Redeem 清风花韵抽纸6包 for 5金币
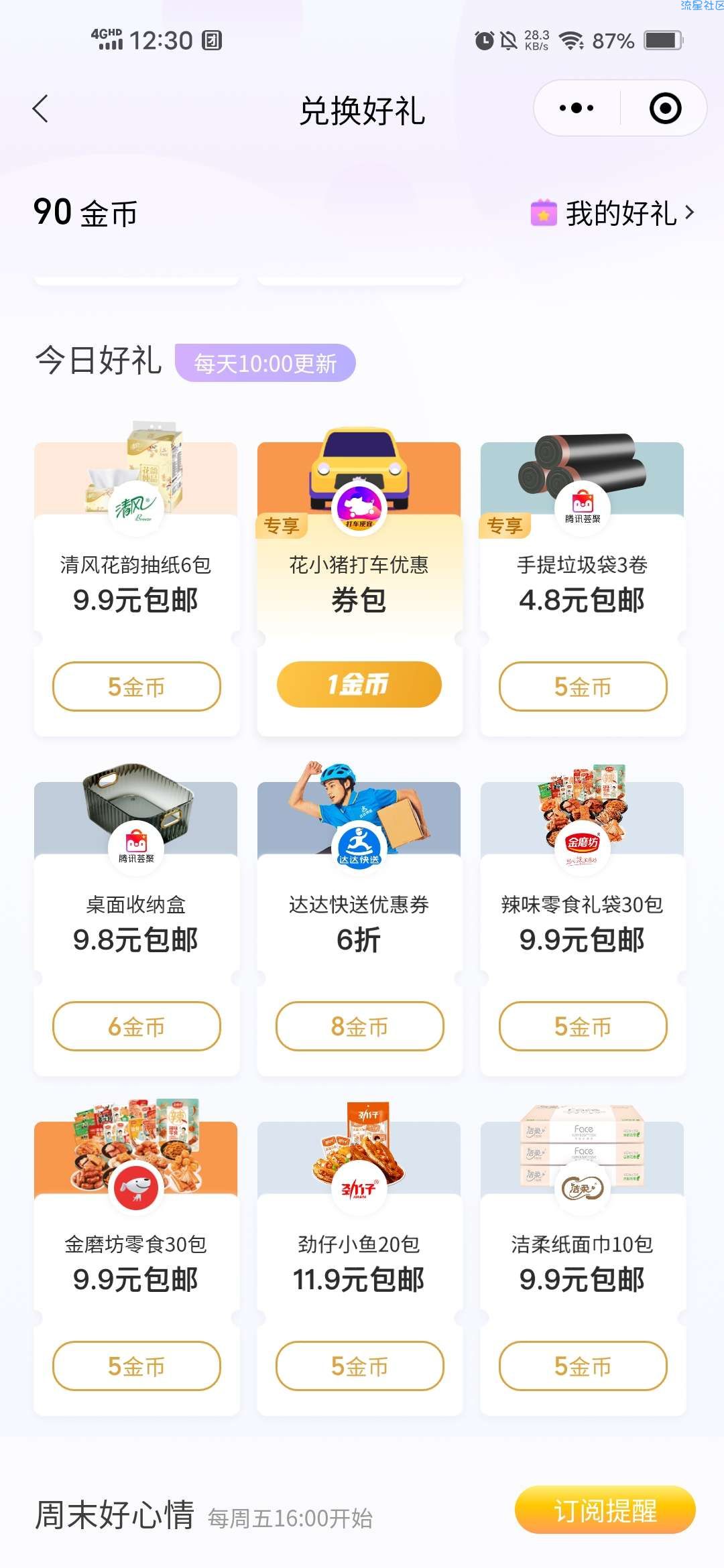The image size is (724, 1568). pos(137,686)
